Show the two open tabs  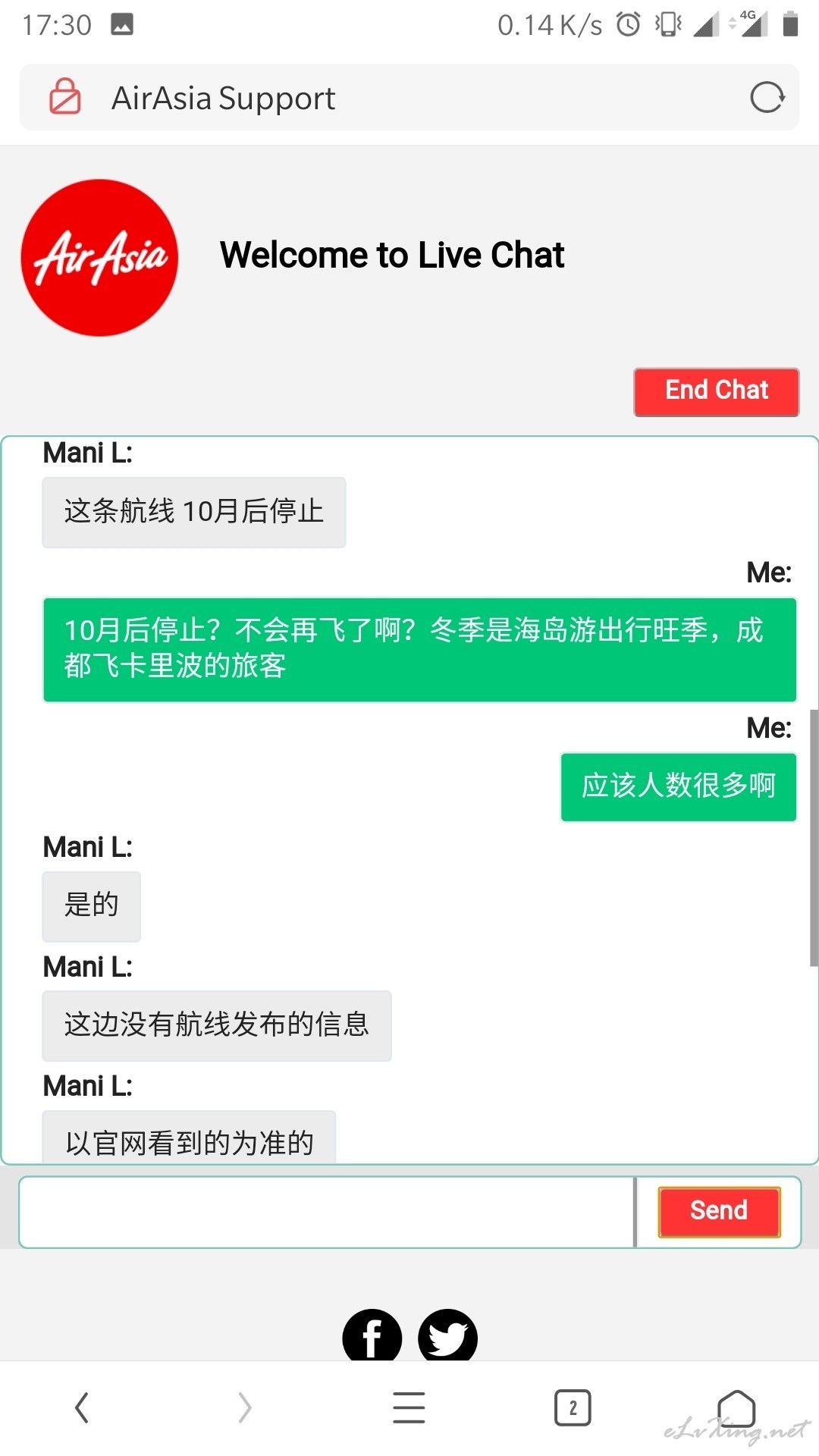click(573, 1408)
